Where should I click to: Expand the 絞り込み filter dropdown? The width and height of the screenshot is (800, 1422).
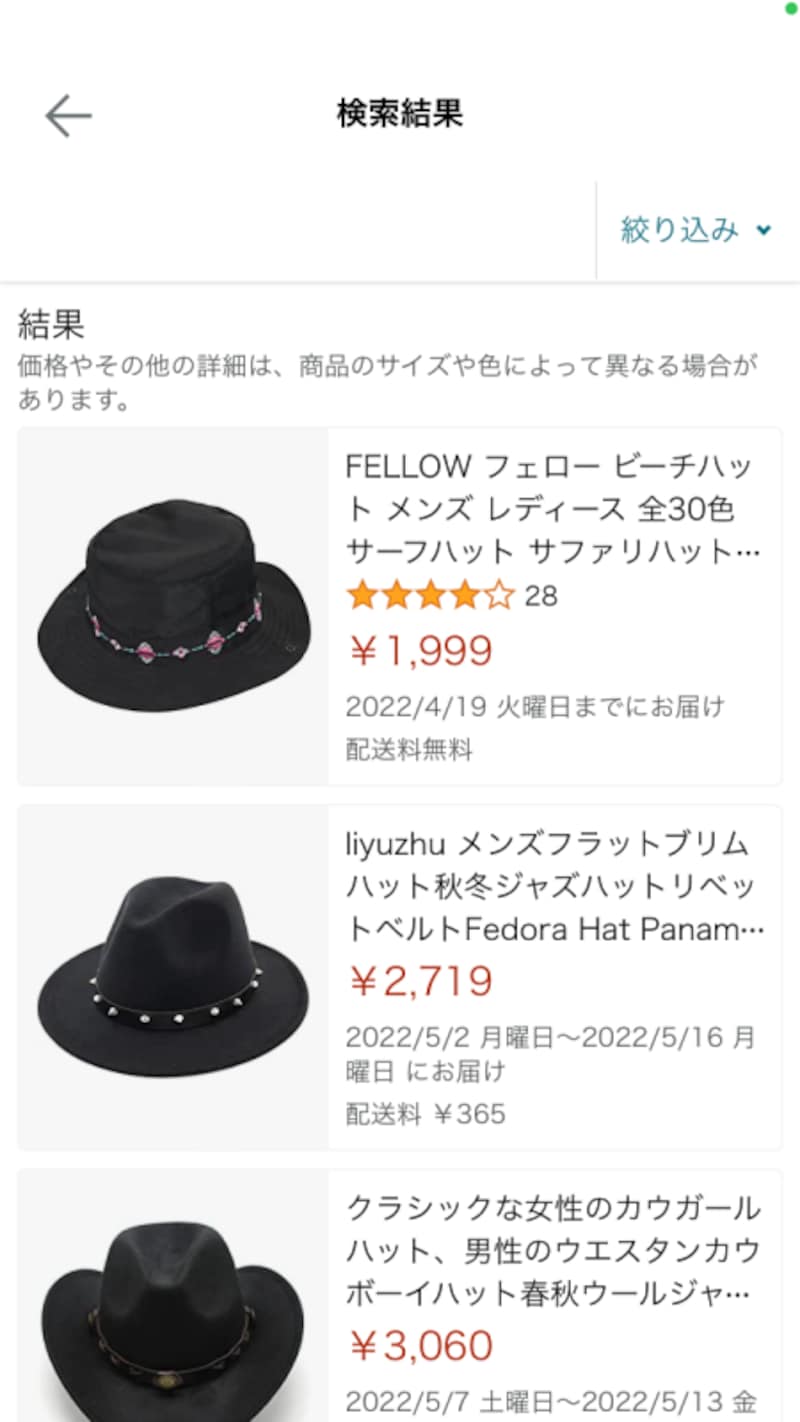[696, 230]
